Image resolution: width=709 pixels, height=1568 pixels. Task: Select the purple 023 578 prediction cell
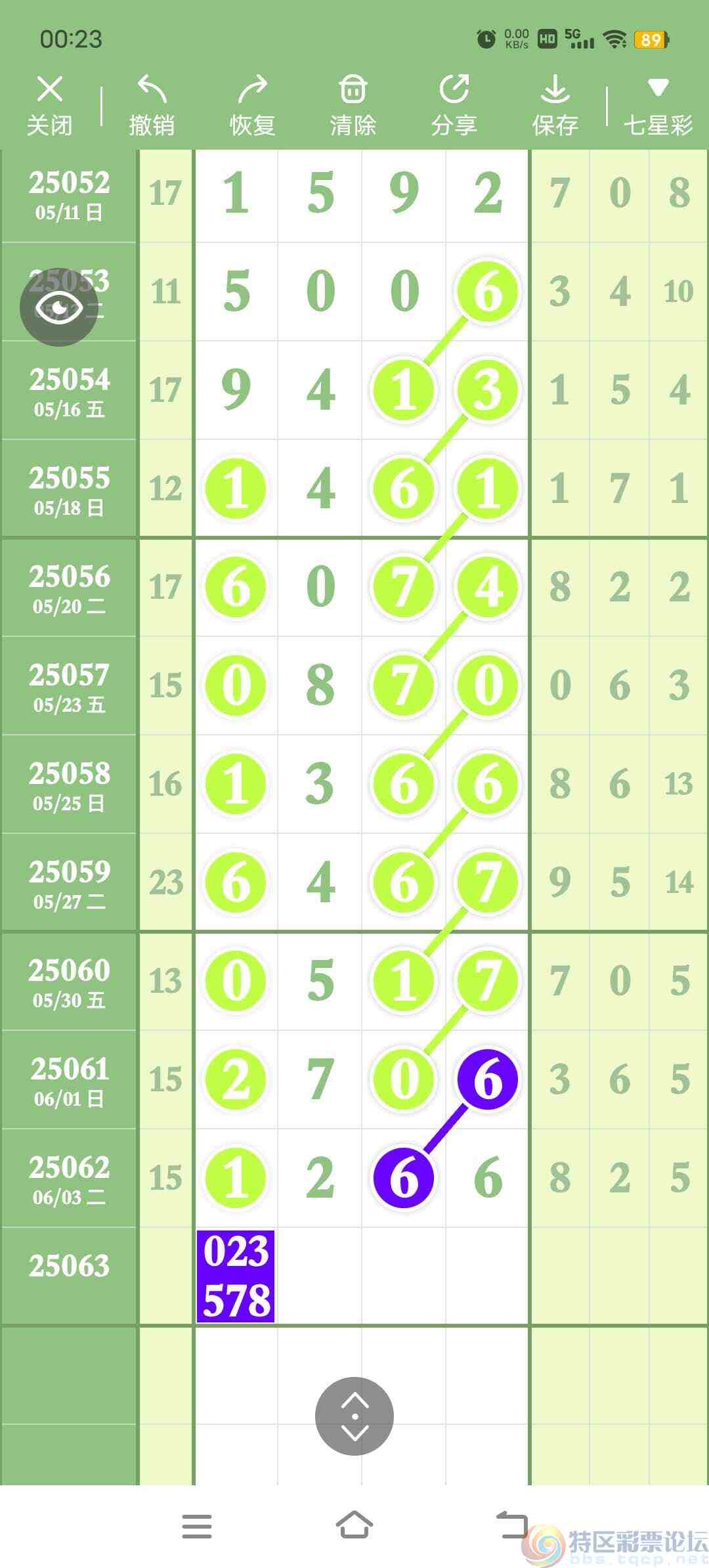point(236,1276)
